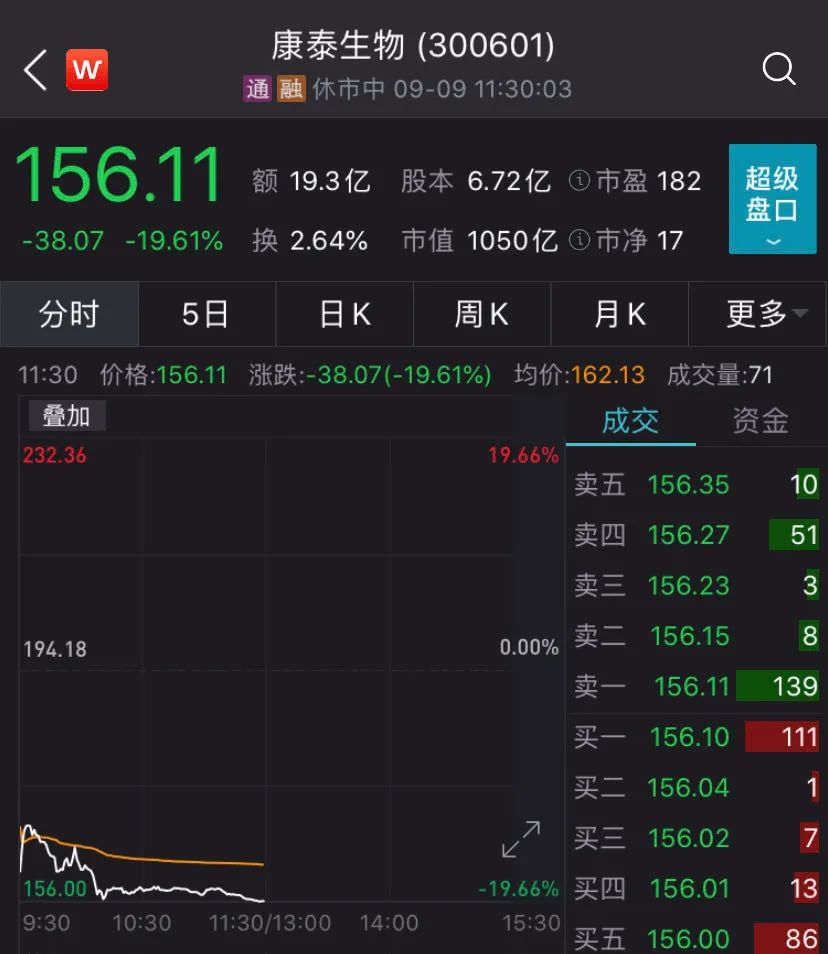Tap the info icon next to 市盈
The image size is (828, 954).
click(583, 179)
